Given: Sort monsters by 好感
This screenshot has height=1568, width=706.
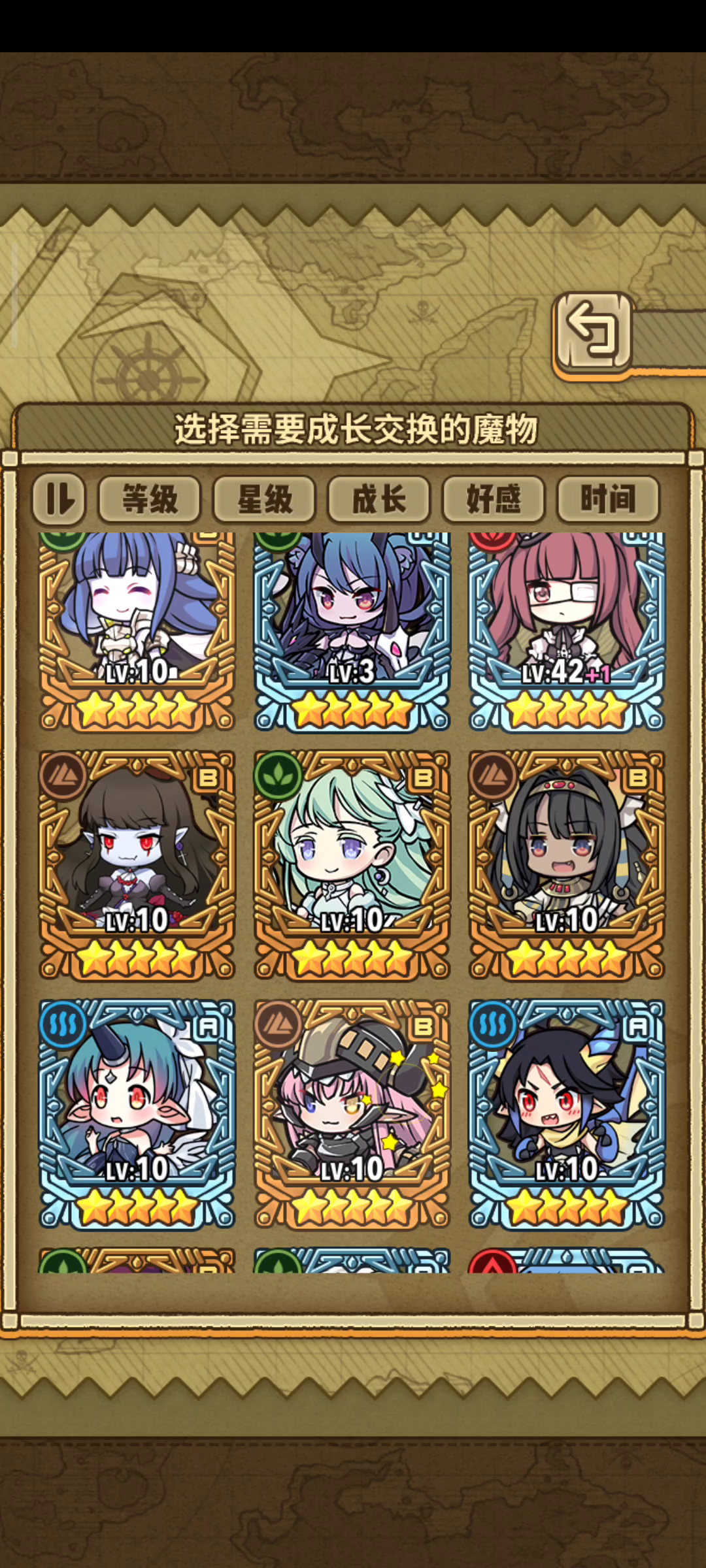Looking at the screenshot, I should tap(494, 500).
